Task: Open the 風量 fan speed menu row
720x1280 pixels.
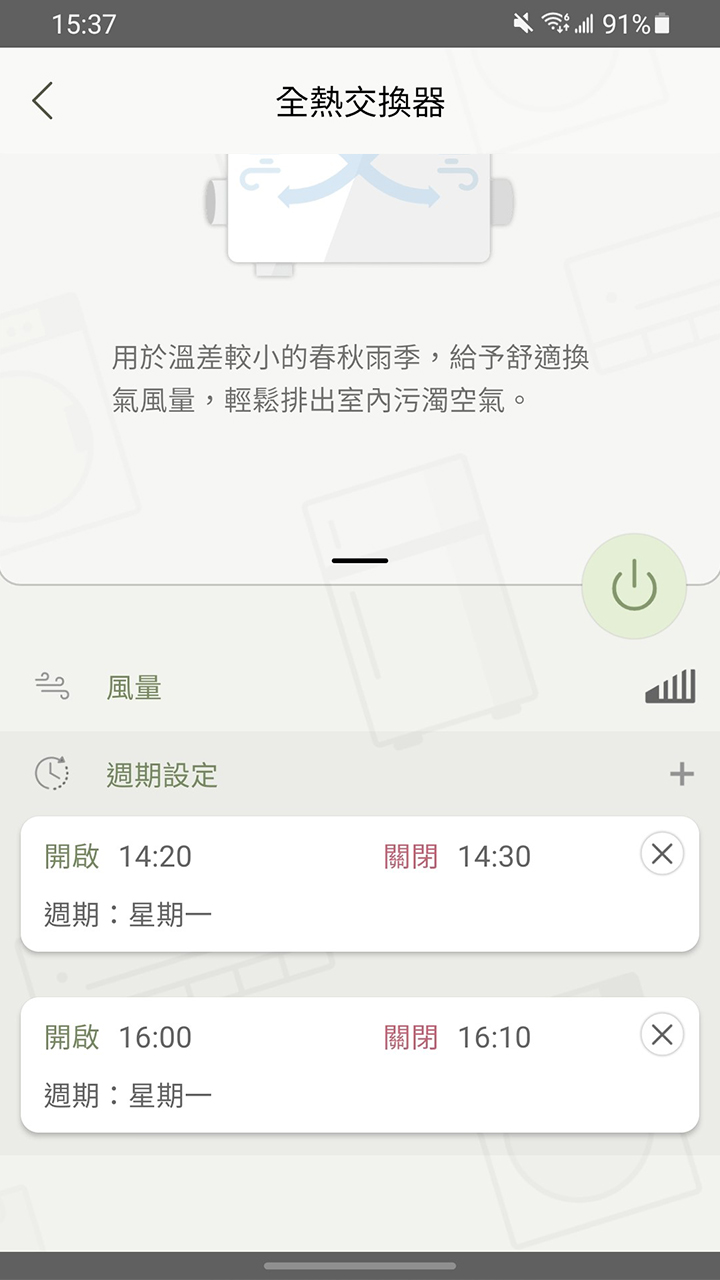Action: point(135,686)
